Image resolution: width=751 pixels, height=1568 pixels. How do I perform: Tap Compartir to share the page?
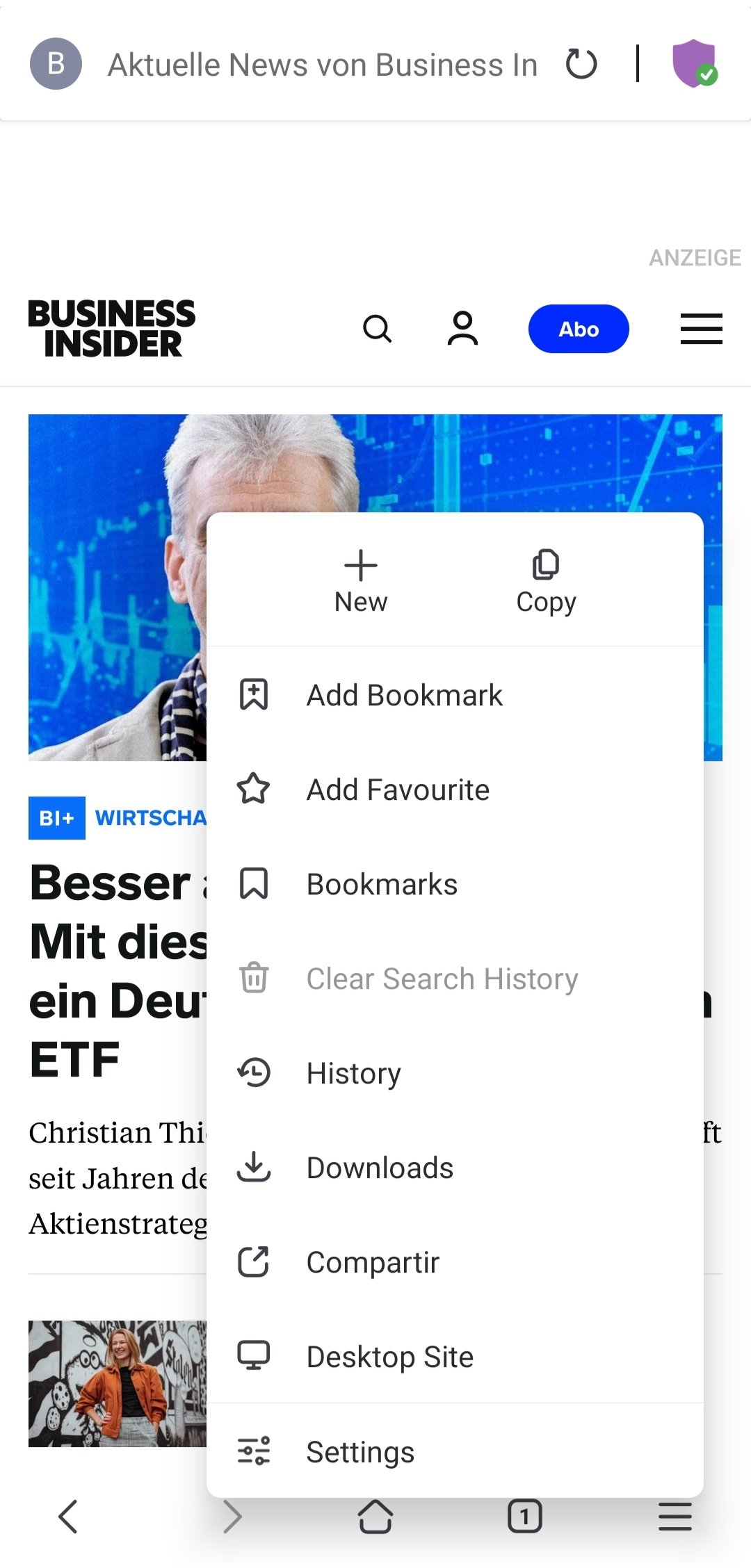click(x=373, y=1262)
